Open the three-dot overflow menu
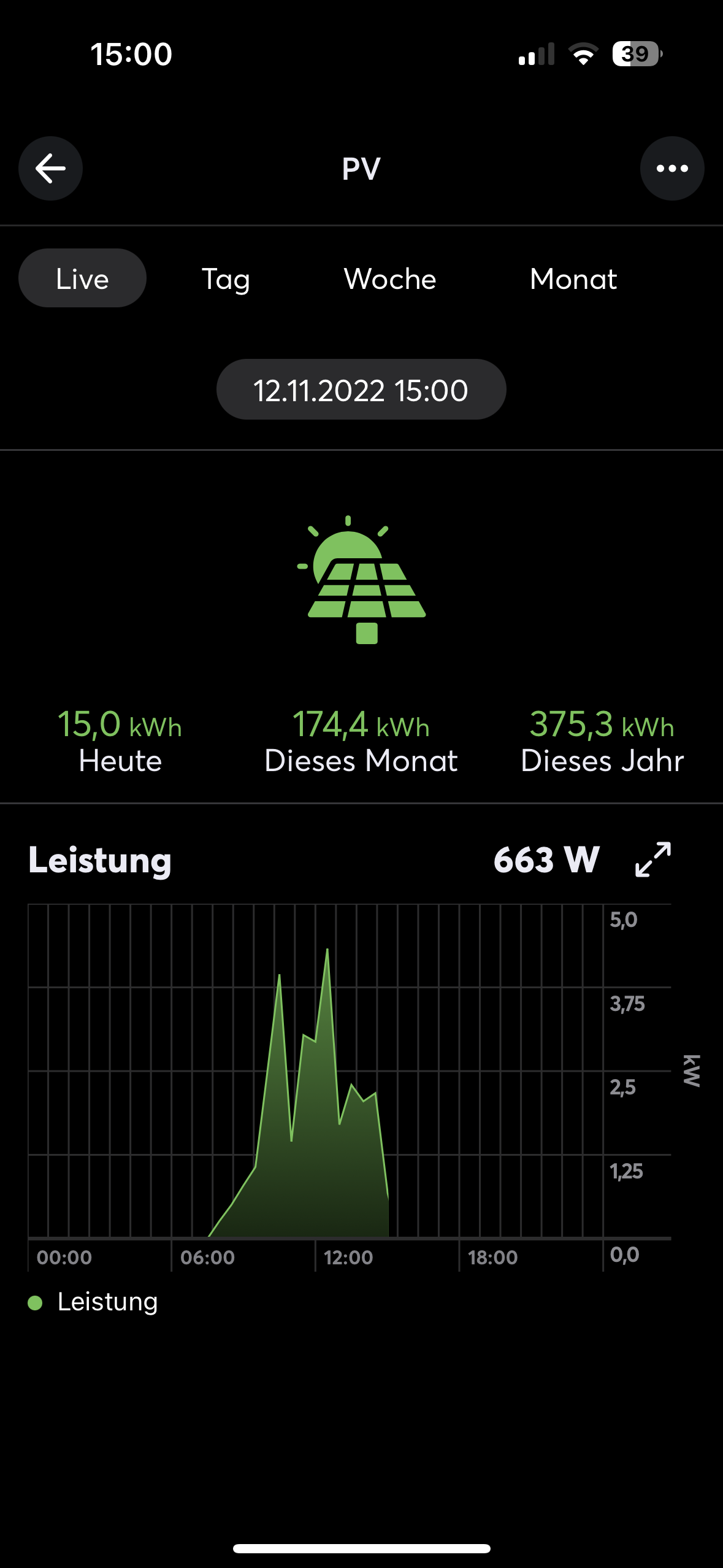 tap(672, 169)
